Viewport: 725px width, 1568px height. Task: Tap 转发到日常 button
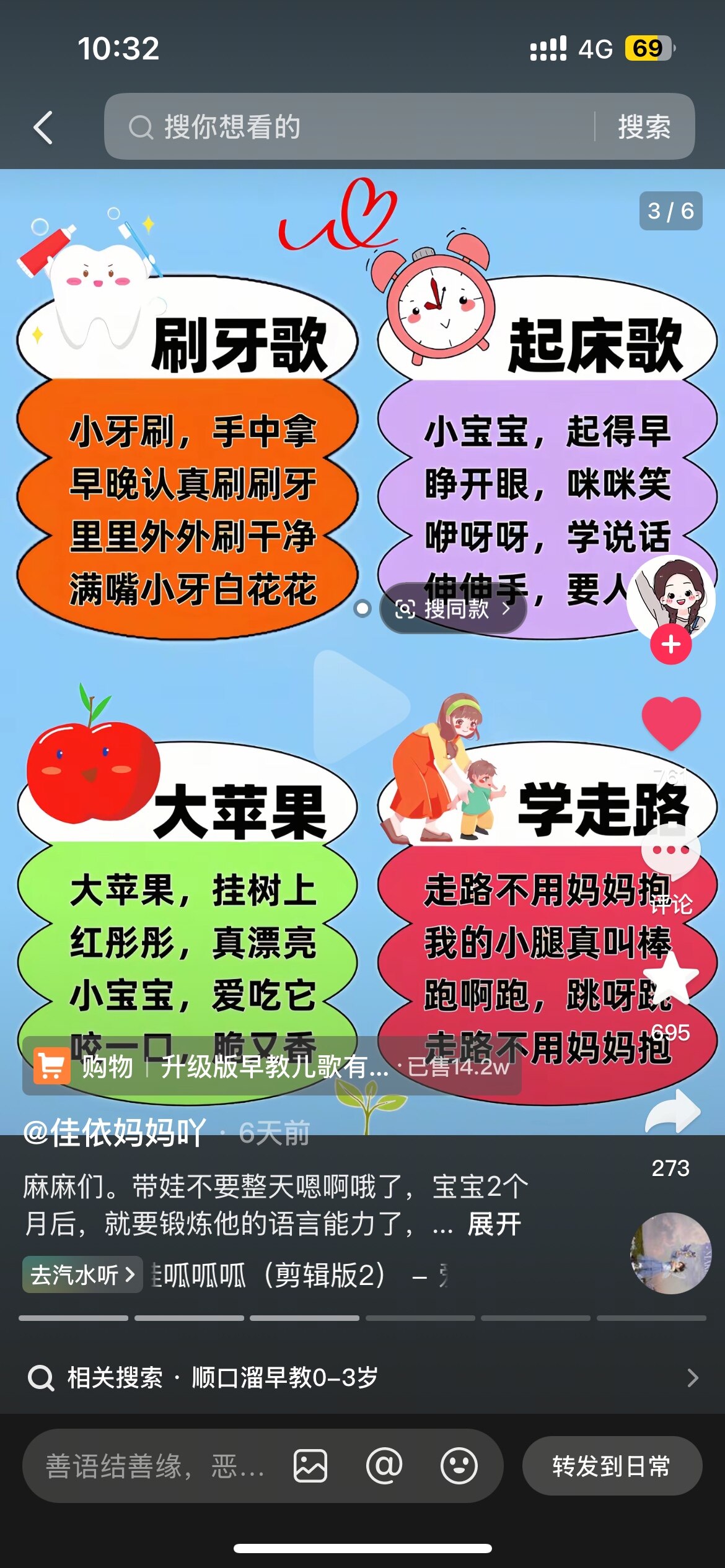point(612,1466)
